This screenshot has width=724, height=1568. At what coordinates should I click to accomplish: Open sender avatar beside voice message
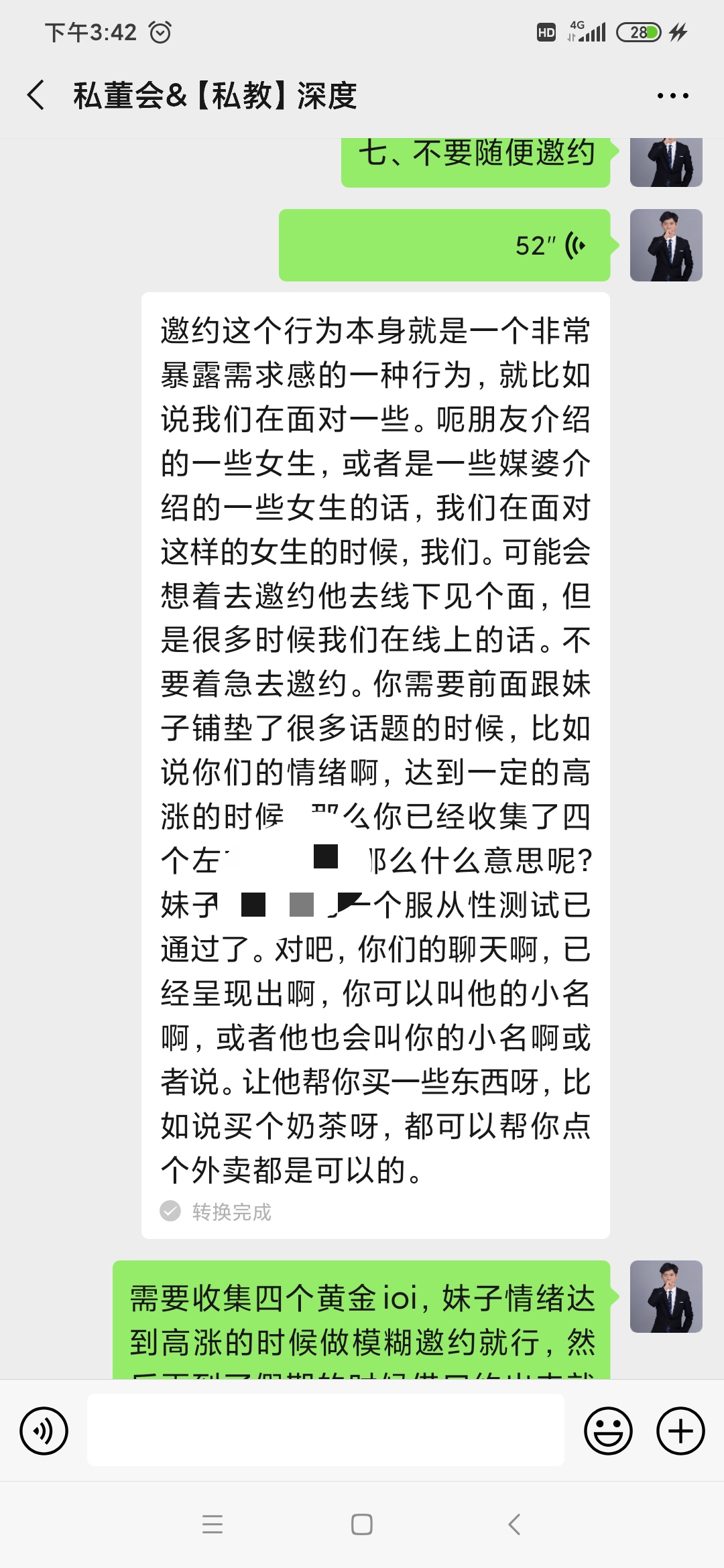coord(666,245)
